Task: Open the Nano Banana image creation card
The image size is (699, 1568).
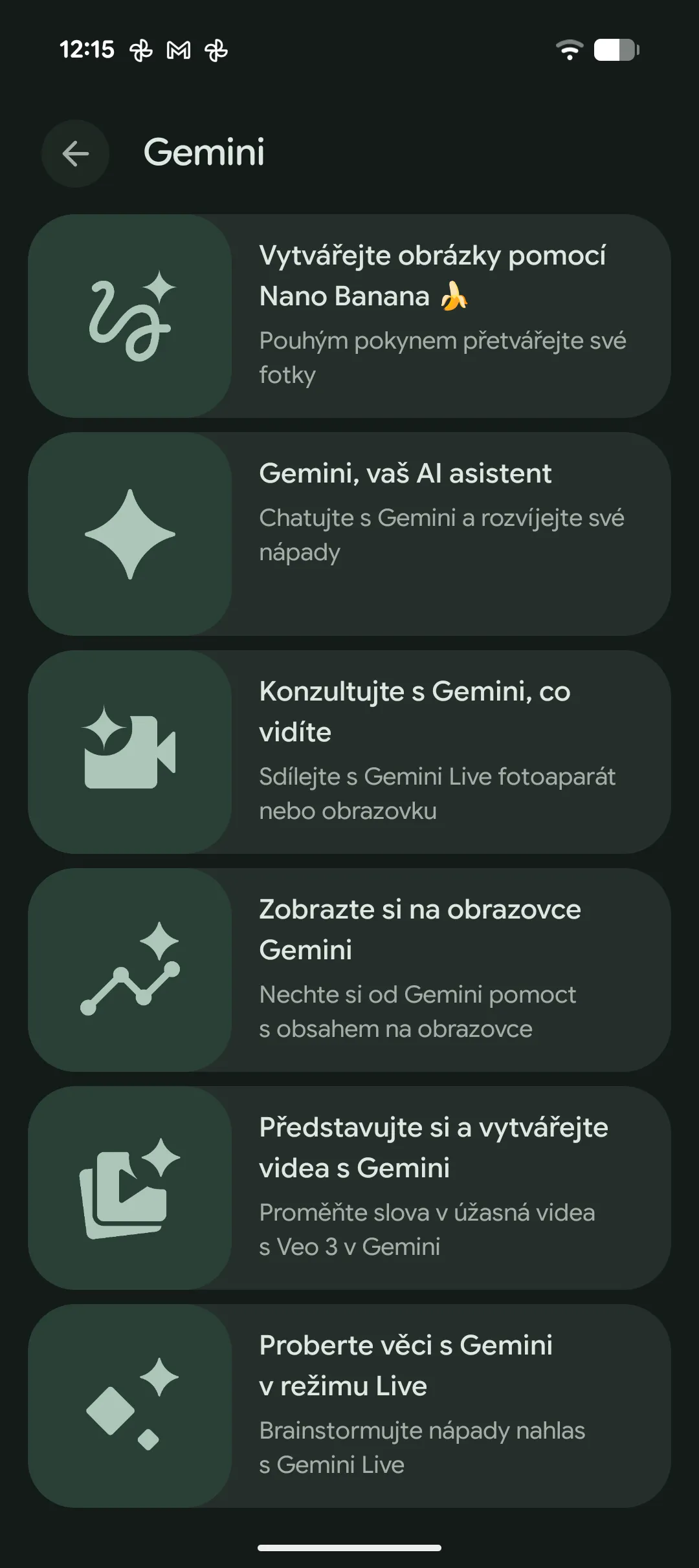Action: [349, 316]
